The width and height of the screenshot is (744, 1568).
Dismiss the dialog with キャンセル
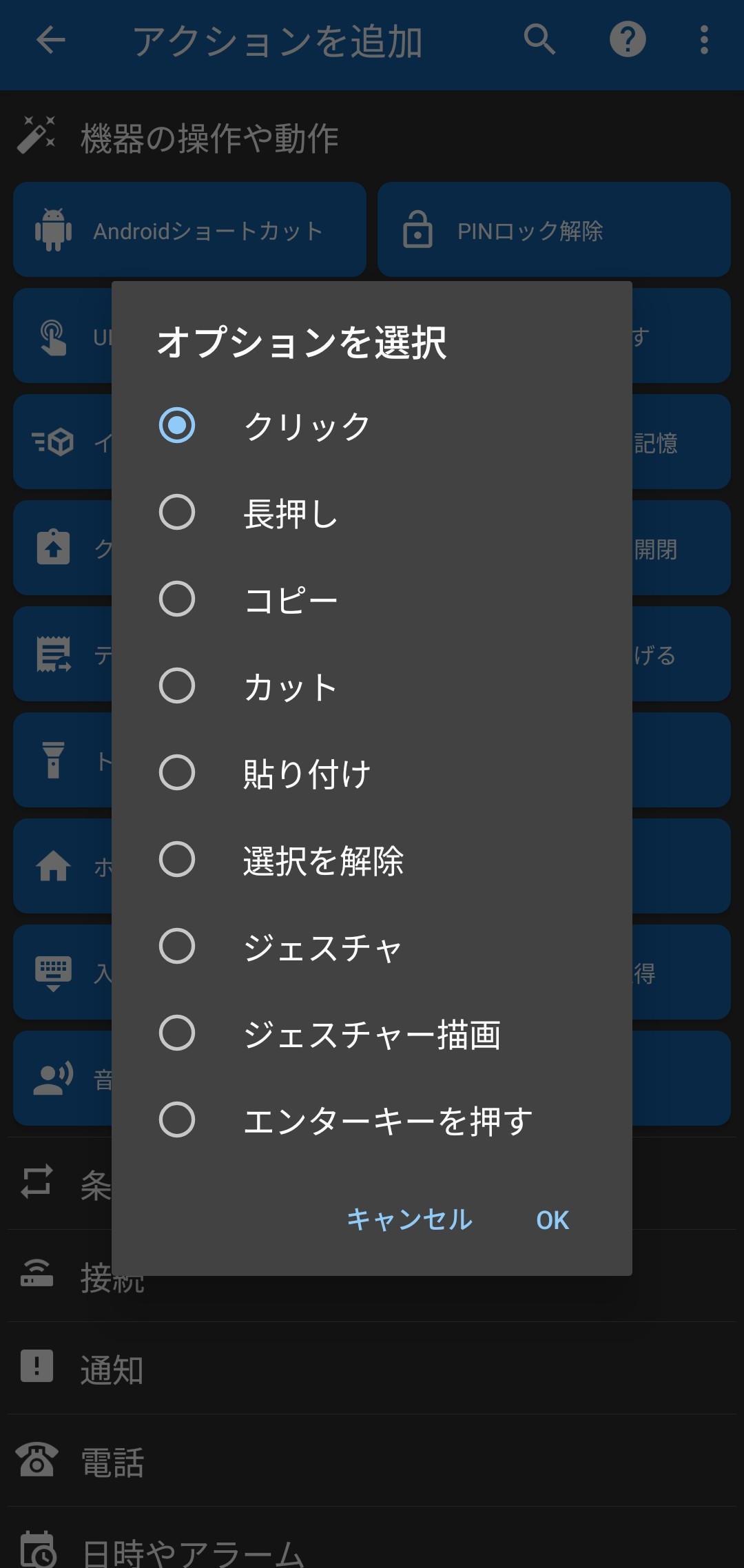[410, 1220]
